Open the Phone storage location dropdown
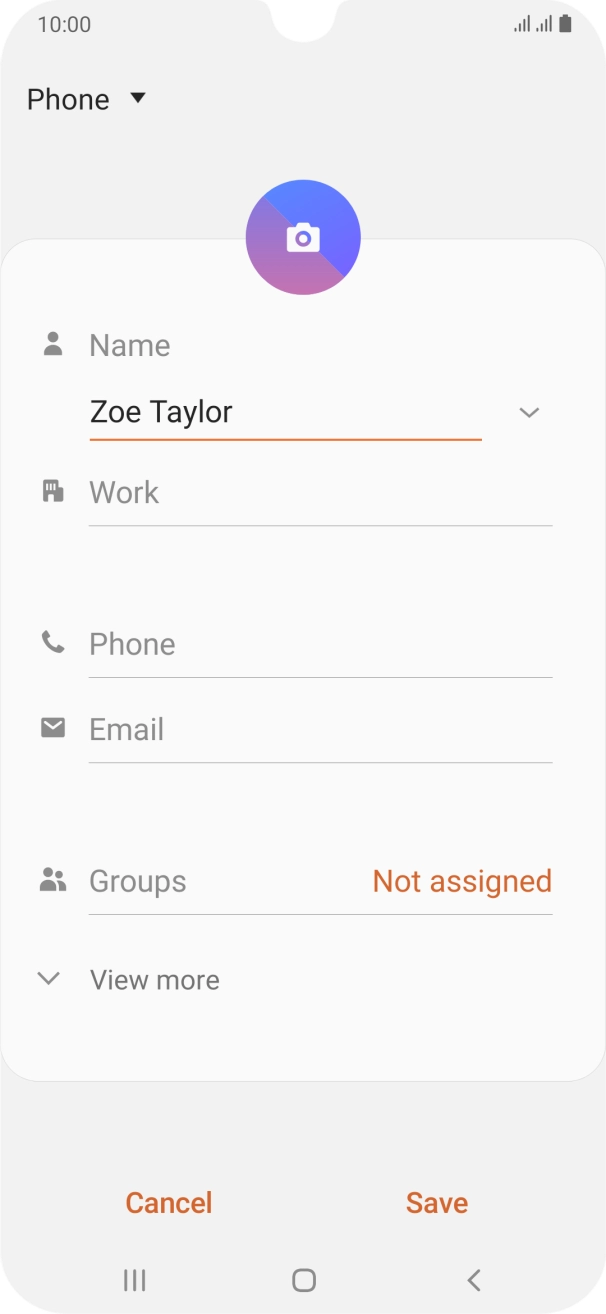The height and width of the screenshot is (1314, 606). tap(87, 99)
